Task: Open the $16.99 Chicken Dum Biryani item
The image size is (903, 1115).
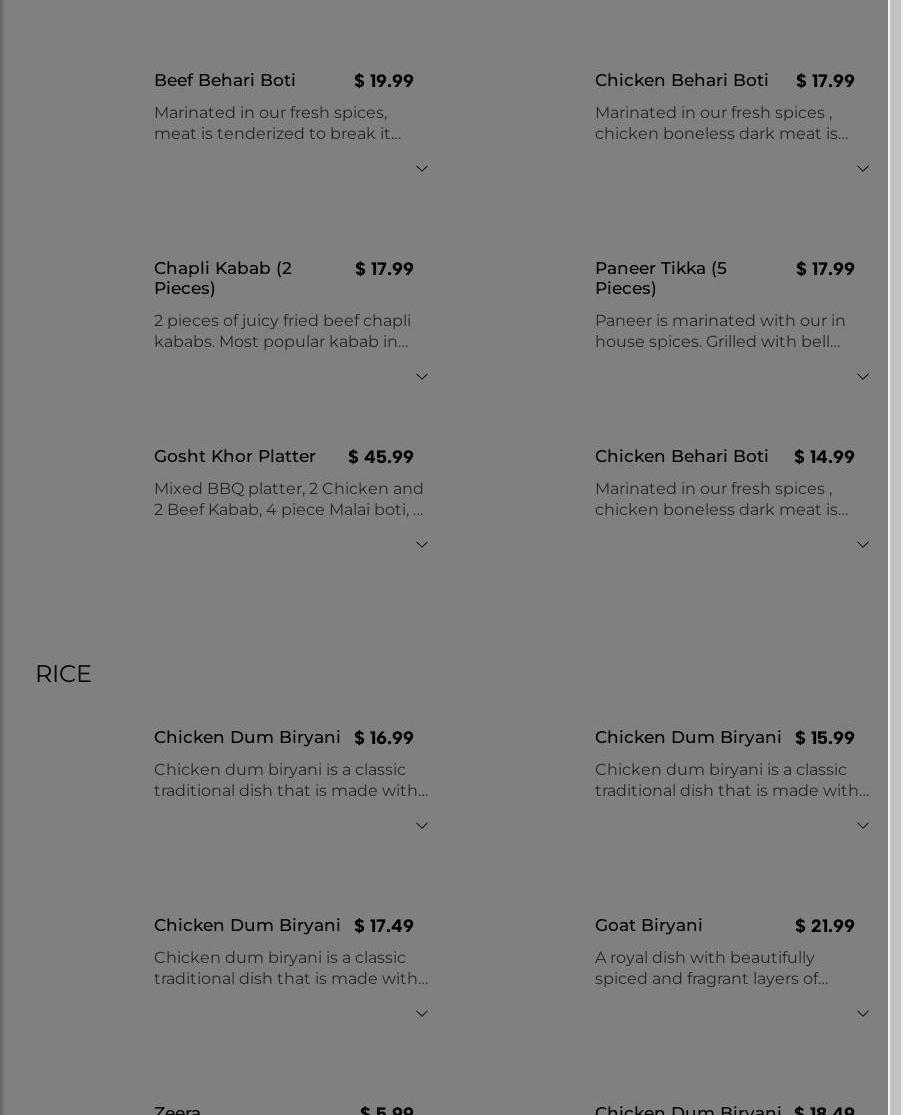Action: point(247,737)
